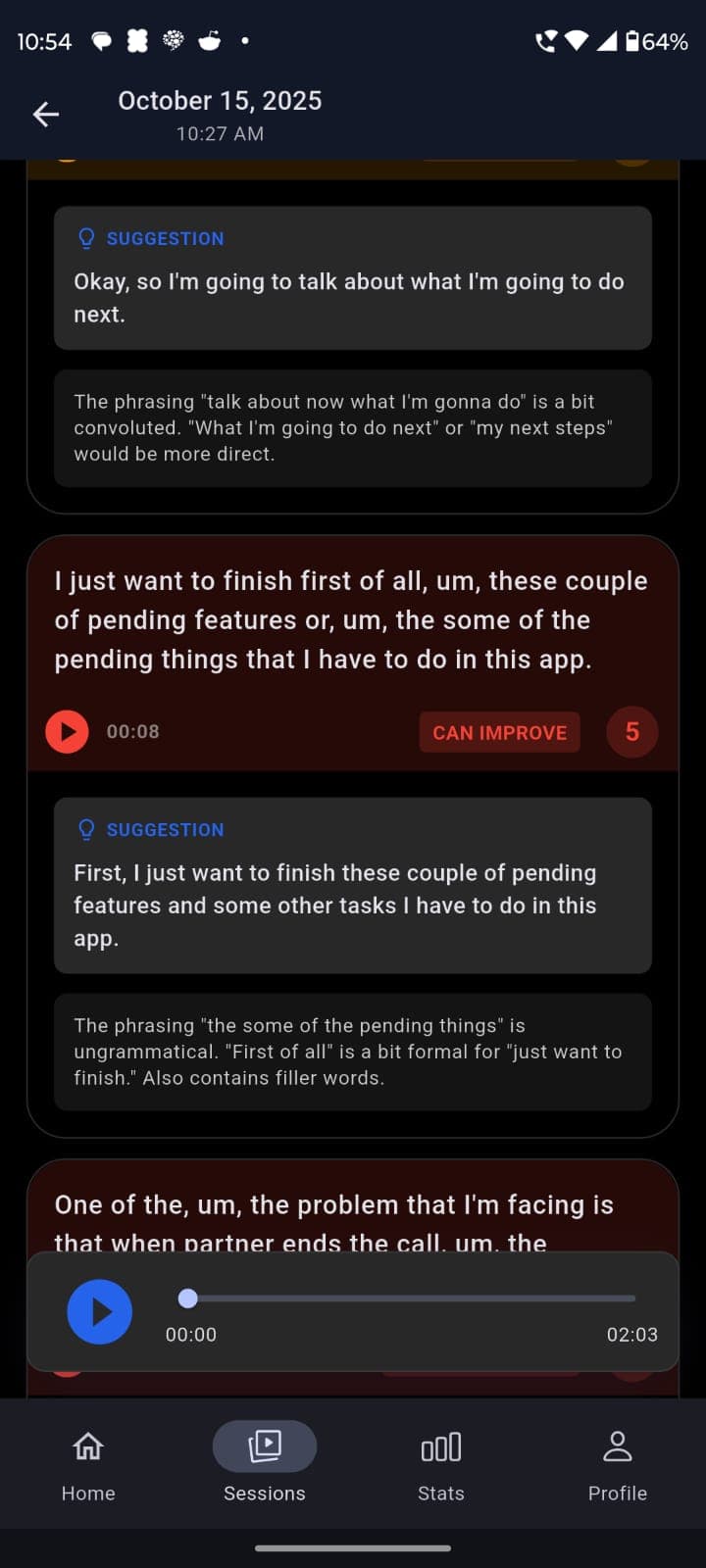
Task: Open the Sessions tab
Action: click(x=265, y=1464)
